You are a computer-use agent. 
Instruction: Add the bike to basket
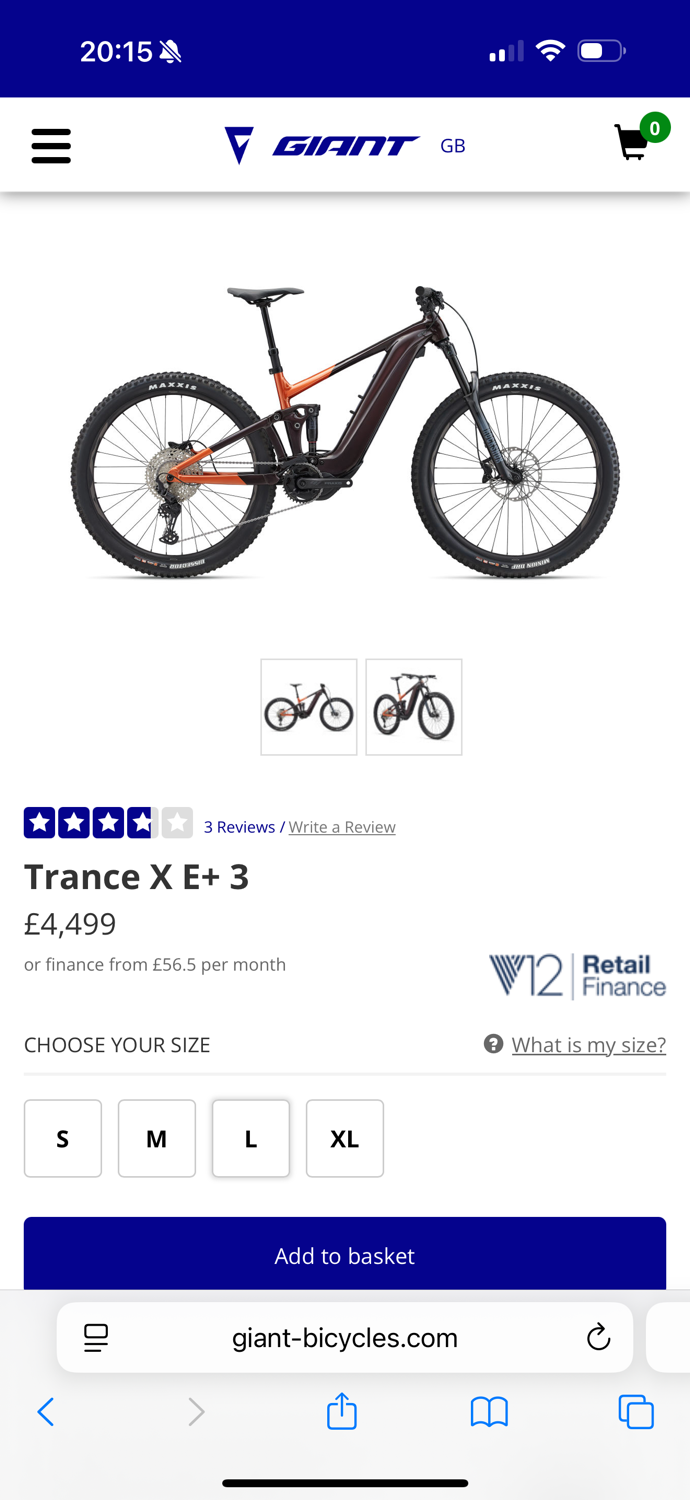point(345,1255)
